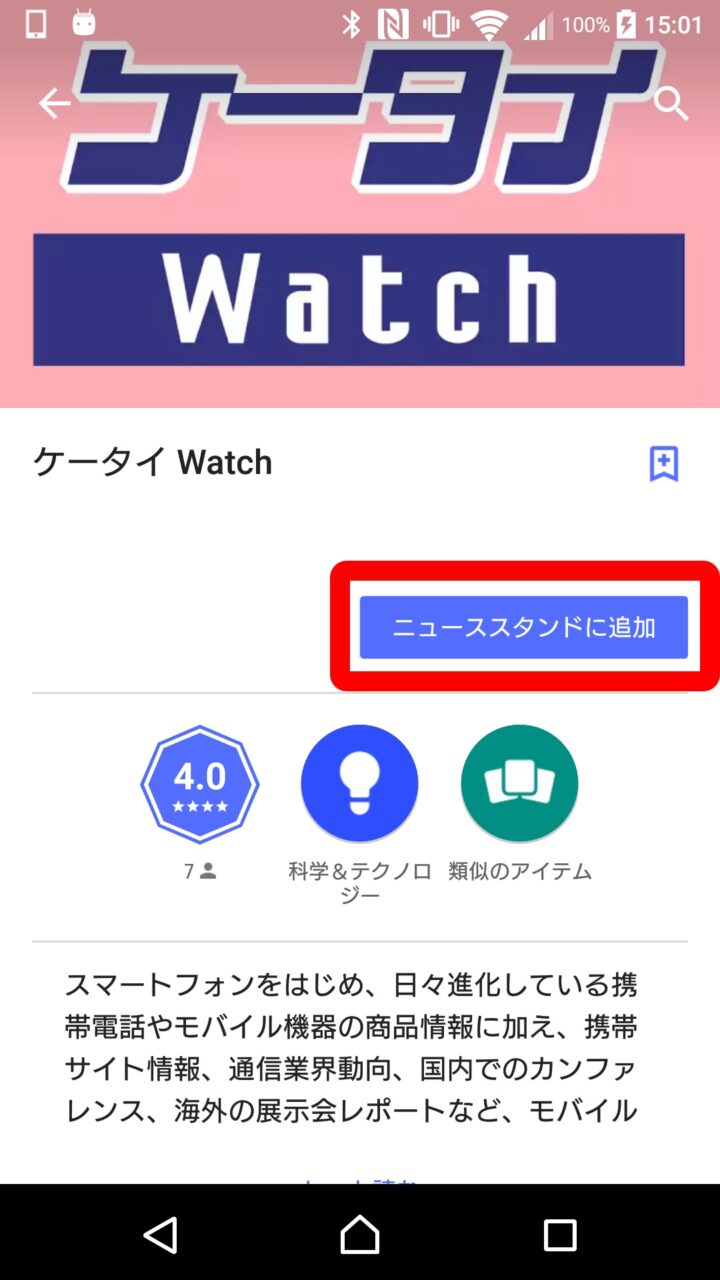
Task: Open the recent apps overview
Action: click(559, 1235)
